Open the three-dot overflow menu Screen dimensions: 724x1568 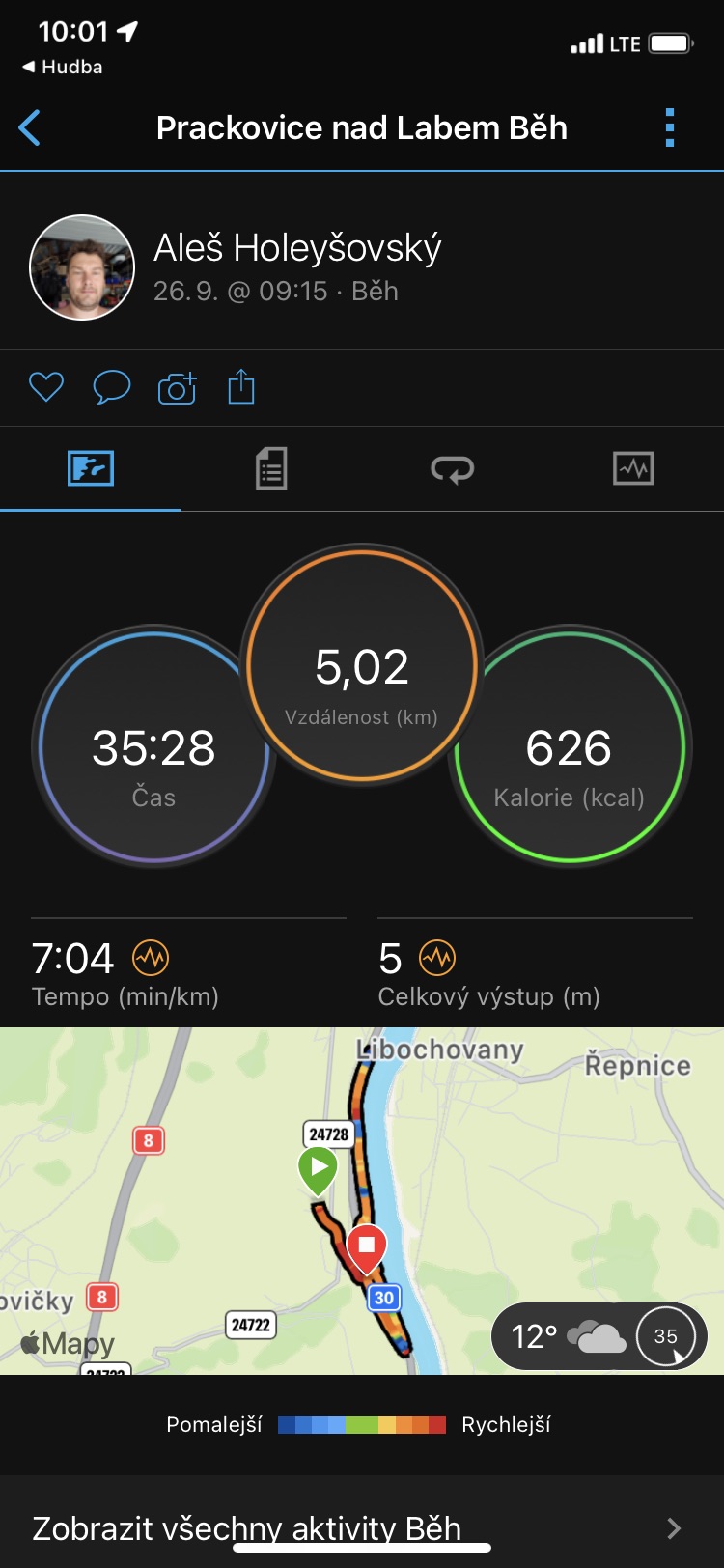pyautogui.click(x=670, y=127)
